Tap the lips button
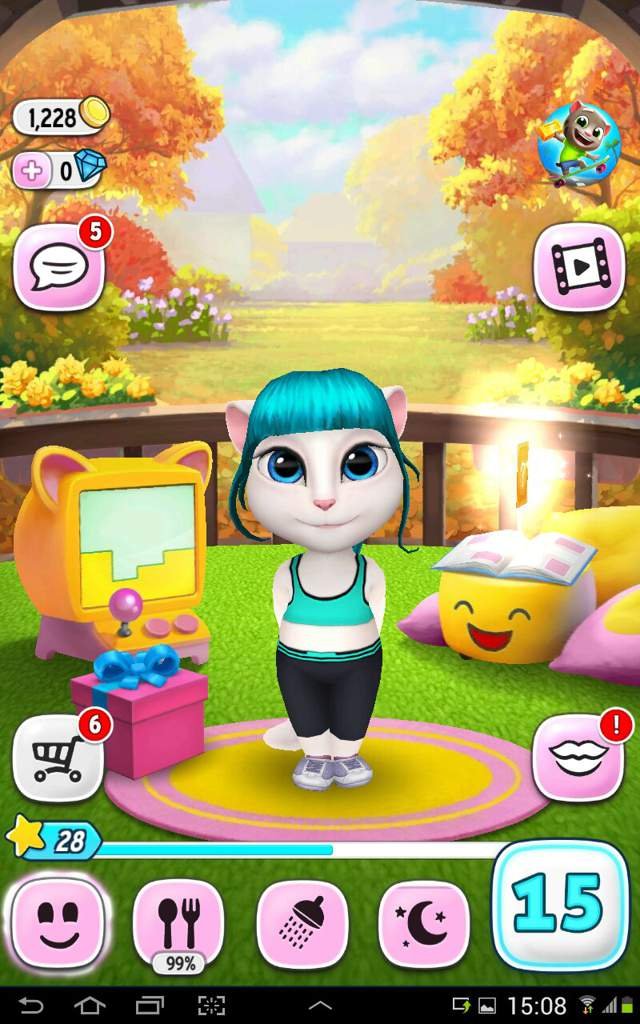 click(x=579, y=760)
